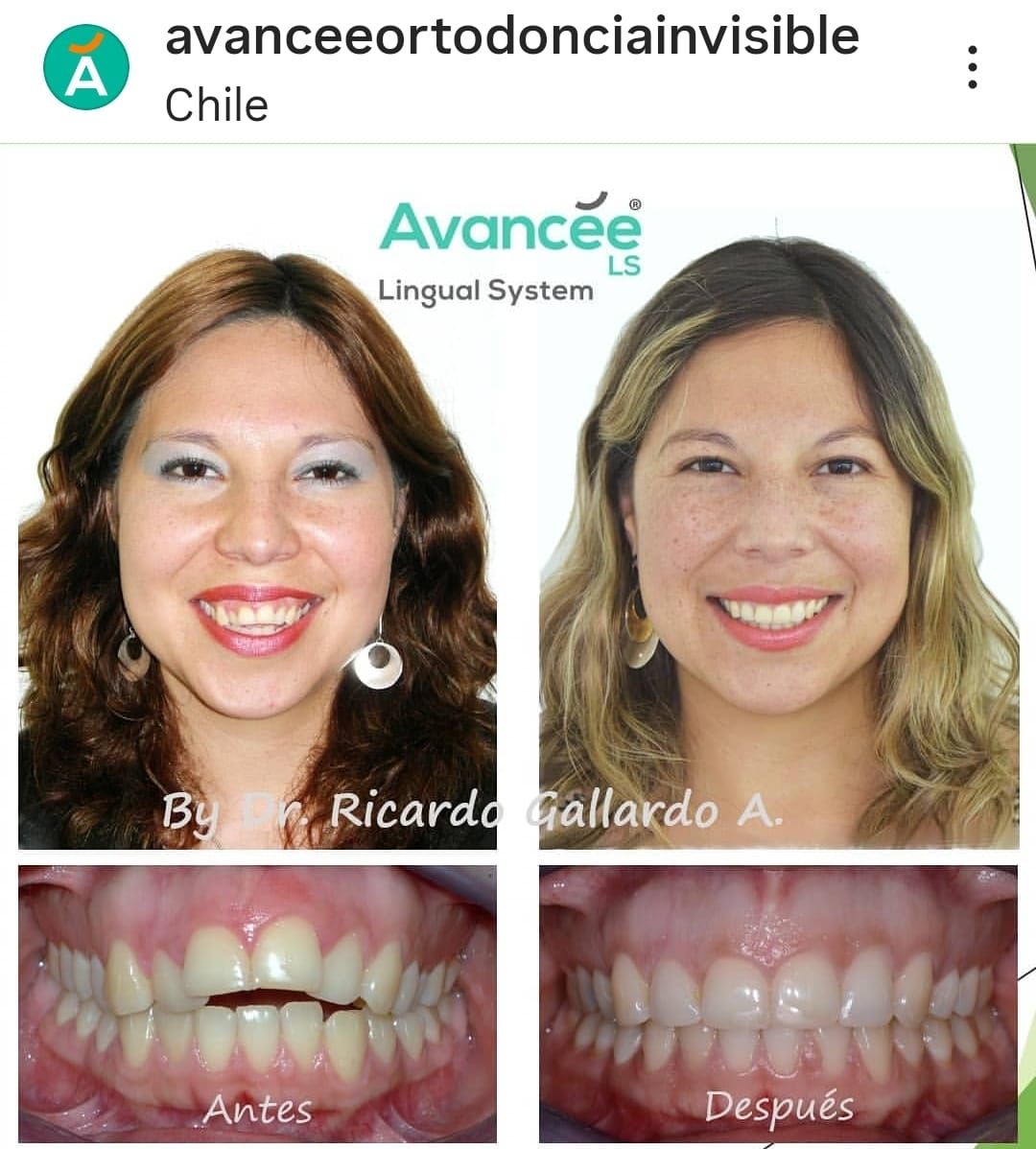Open avanceeortodonciainvisible profile avatar

[86, 67]
